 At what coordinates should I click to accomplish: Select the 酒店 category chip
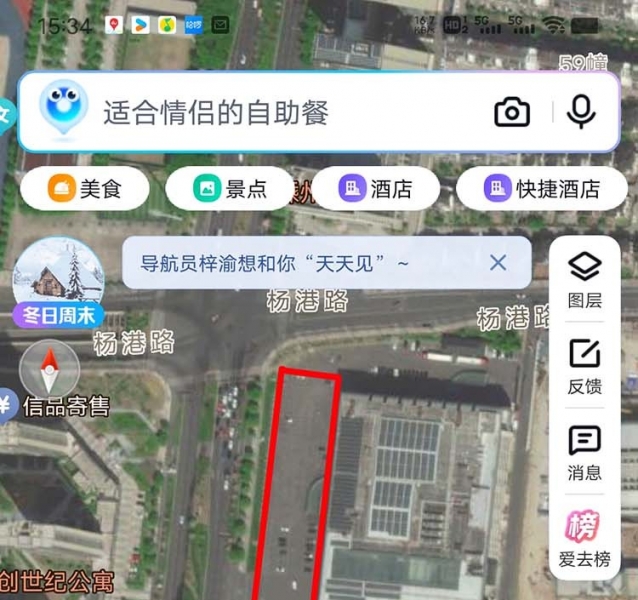[375, 188]
